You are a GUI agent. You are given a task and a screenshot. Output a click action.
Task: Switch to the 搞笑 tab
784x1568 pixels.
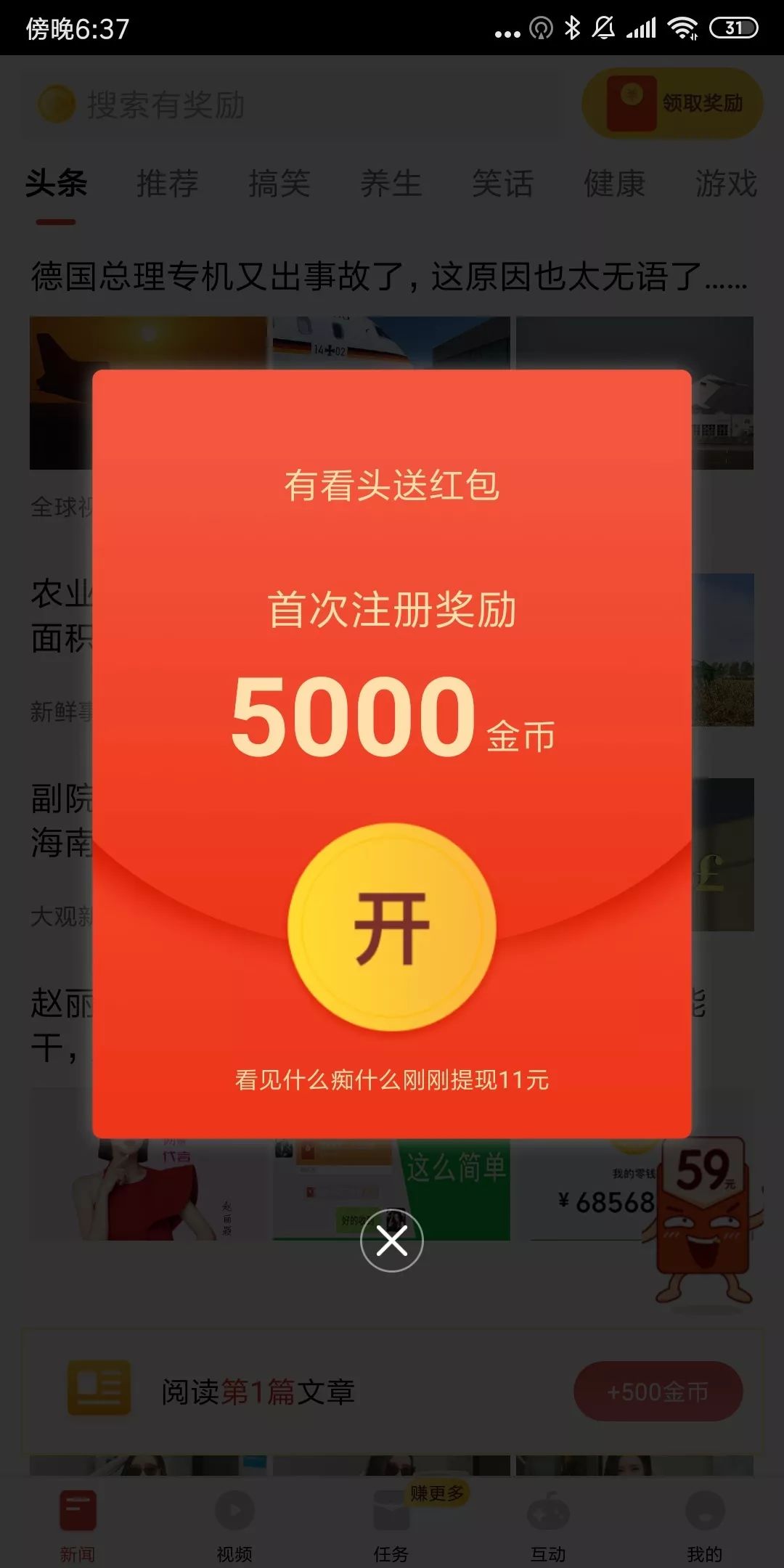pyautogui.click(x=279, y=183)
